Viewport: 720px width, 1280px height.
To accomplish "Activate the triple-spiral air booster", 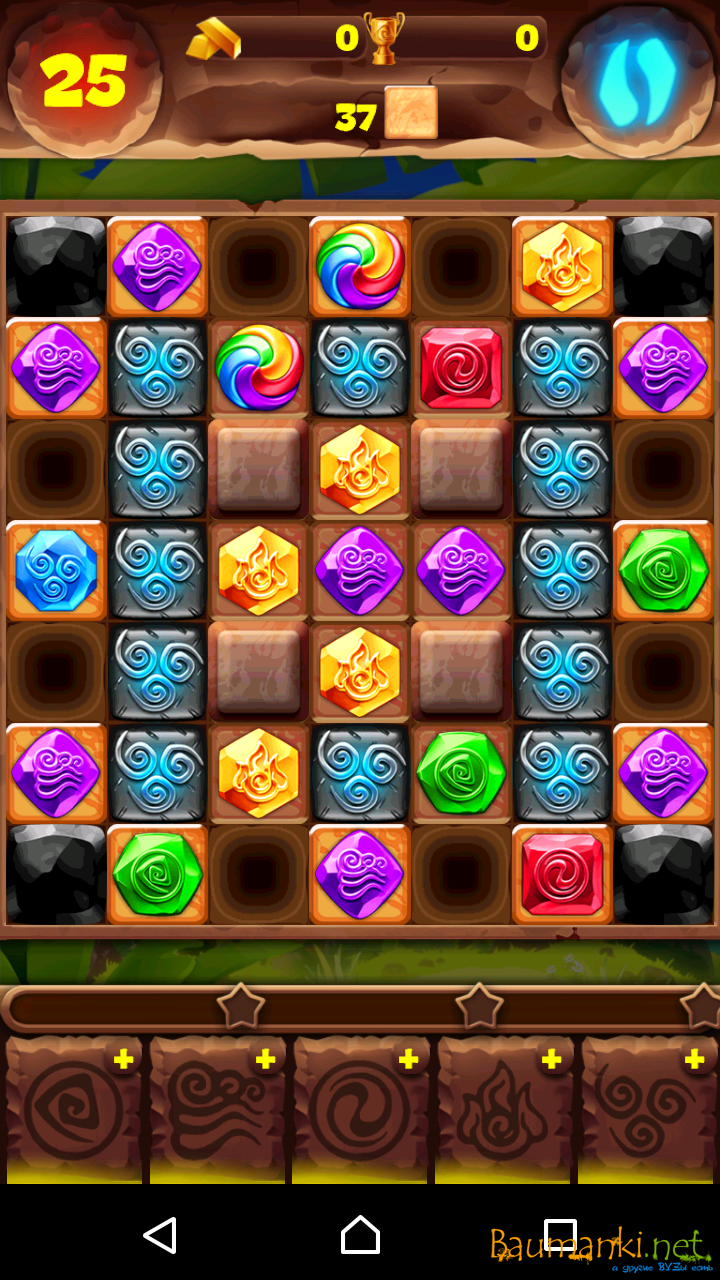I will (x=648, y=1112).
